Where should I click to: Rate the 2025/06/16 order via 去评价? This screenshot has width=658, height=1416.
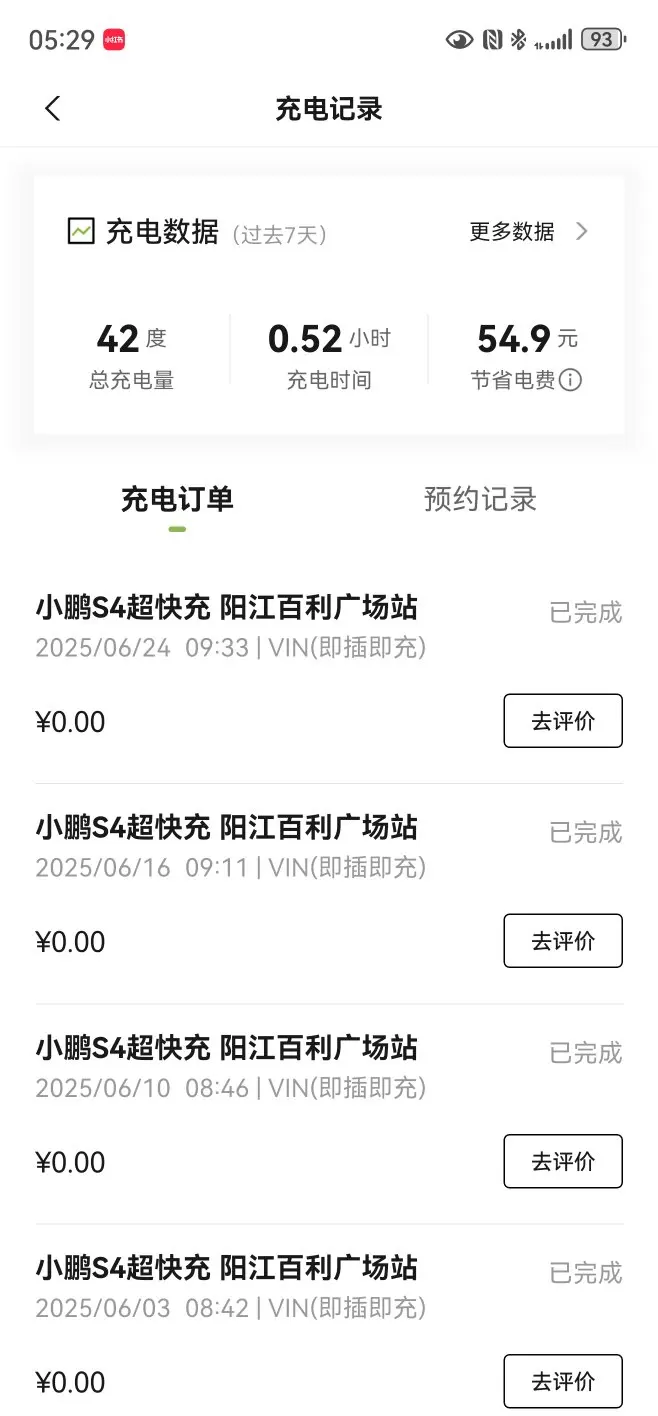point(562,941)
